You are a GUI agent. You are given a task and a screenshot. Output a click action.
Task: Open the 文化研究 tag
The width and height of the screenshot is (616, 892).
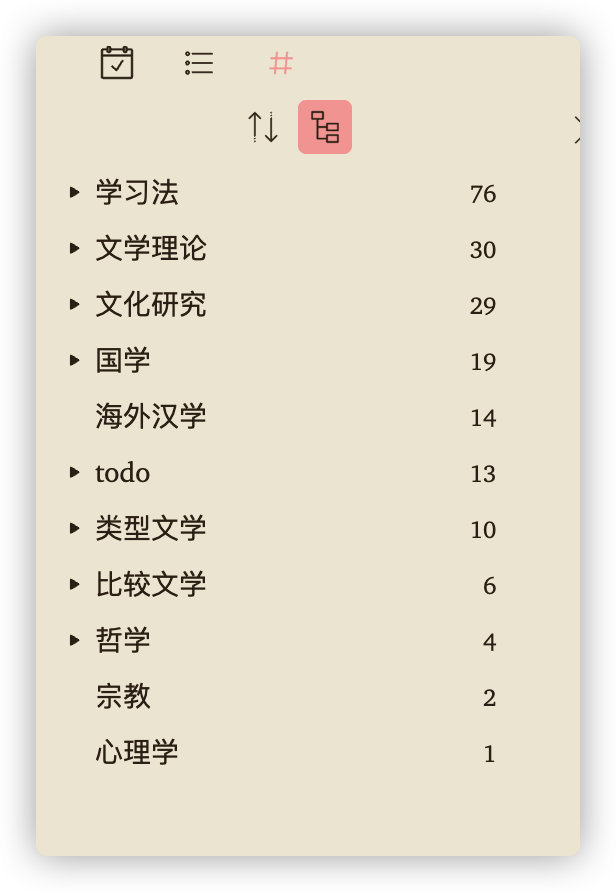151,304
